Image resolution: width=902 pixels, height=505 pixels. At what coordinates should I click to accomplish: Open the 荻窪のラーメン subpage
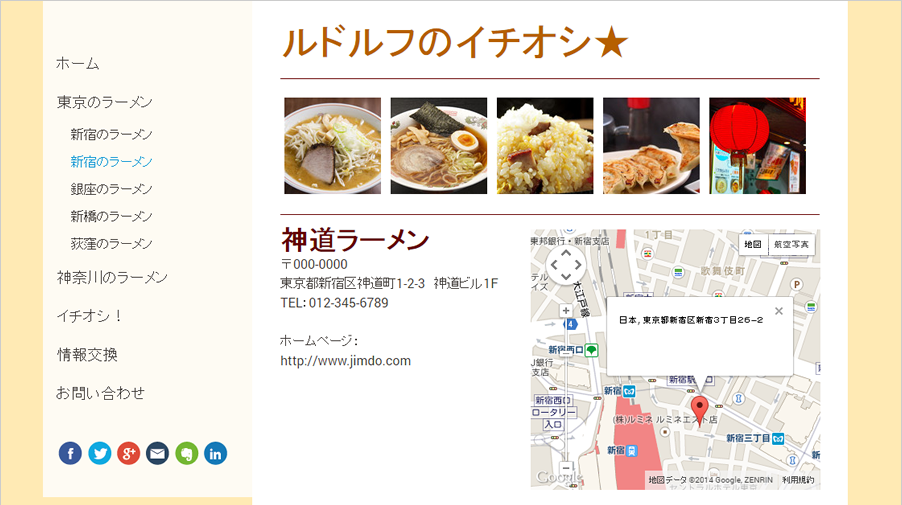tap(111, 243)
